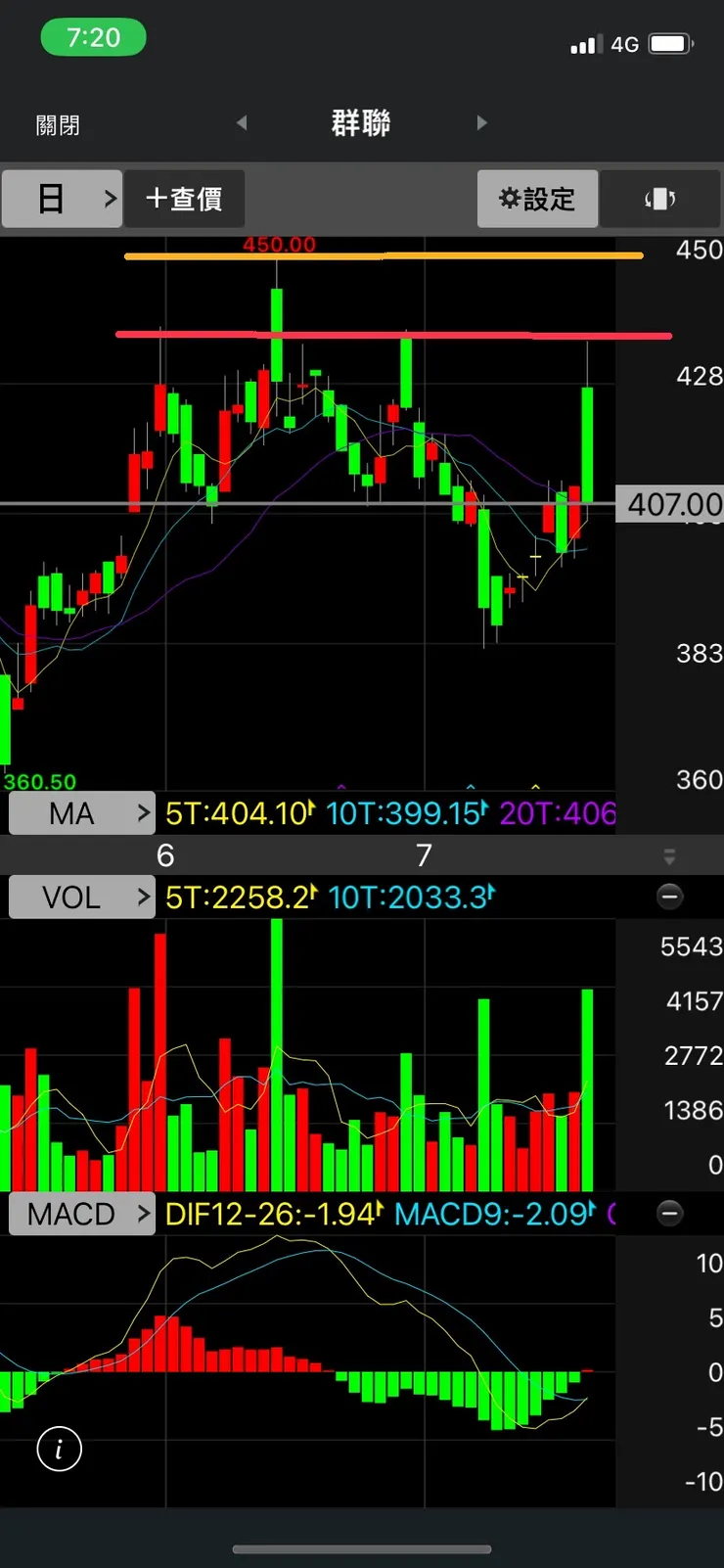Screen dimensions: 724x1568
Task: Open the 日 period selector
Action: click(x=63, y=199)
